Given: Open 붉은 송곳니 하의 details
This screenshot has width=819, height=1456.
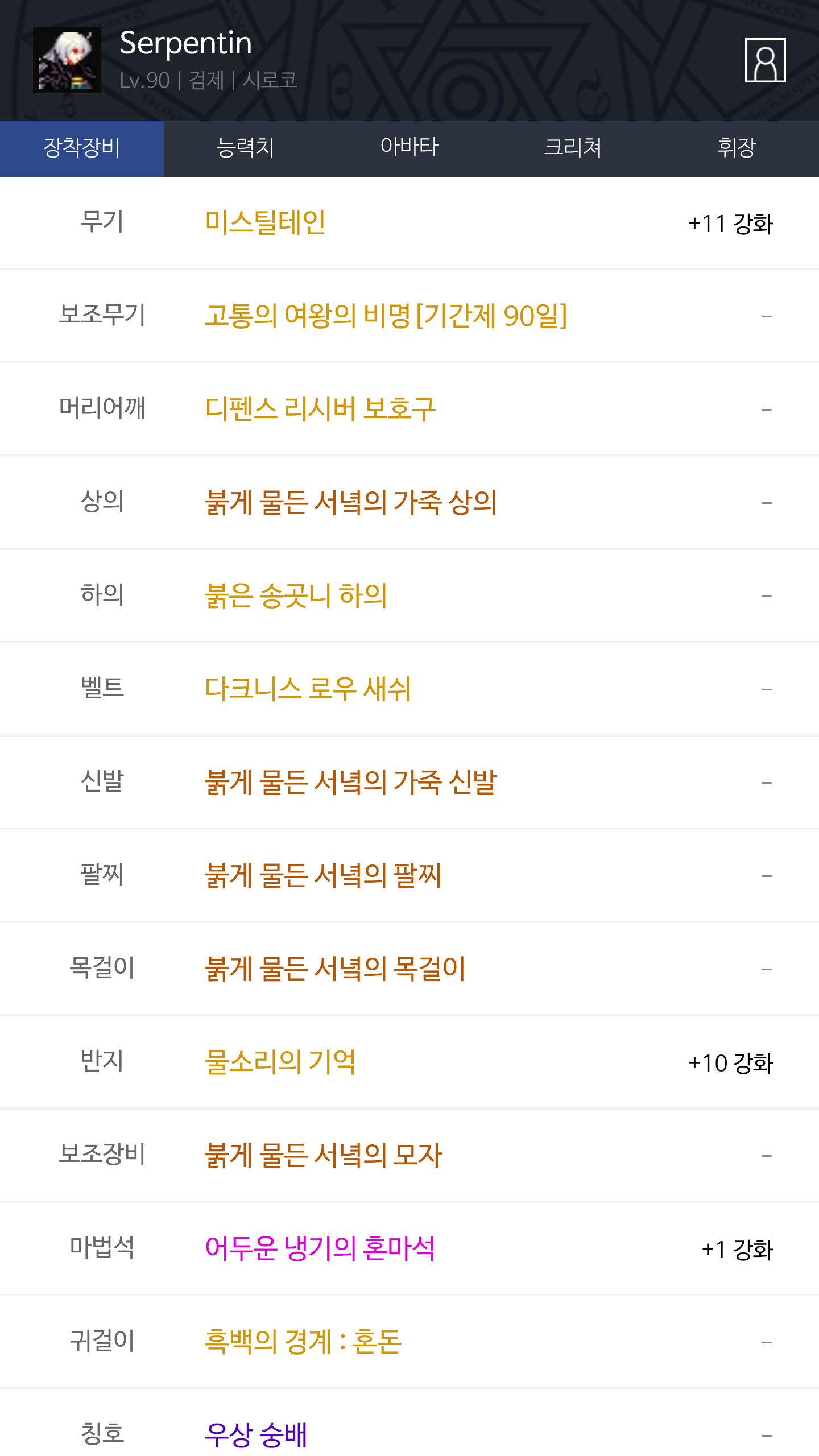Looking at the screenshot, I should (x=296, y=595).
